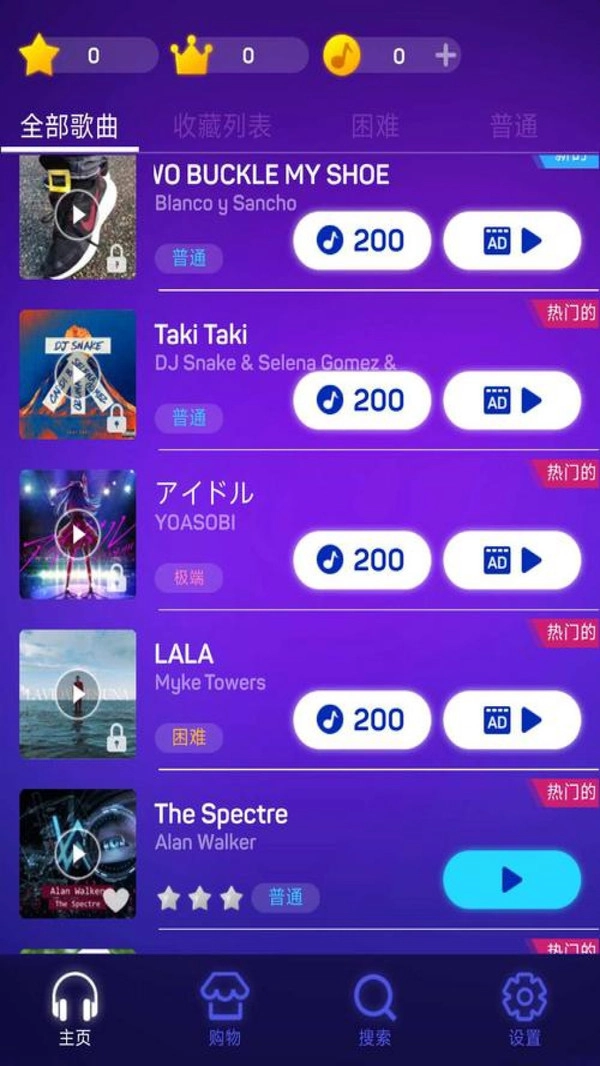Go to the 主页 home tab

click(75, 1010)
